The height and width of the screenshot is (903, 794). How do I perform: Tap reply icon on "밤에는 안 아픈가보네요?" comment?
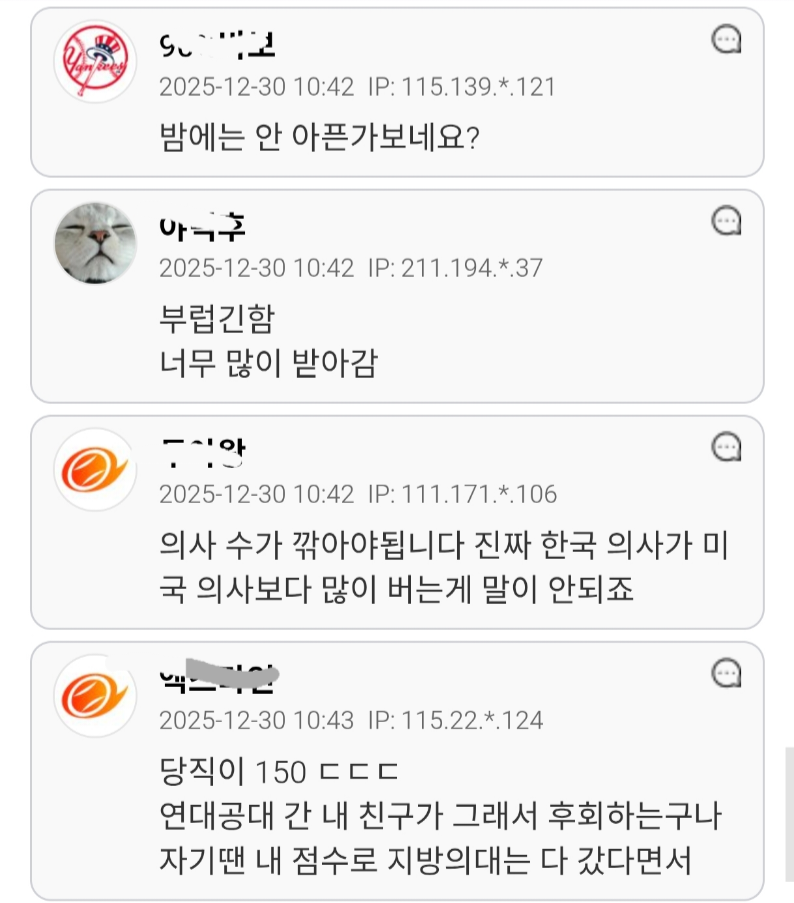(x=726, y=40)
